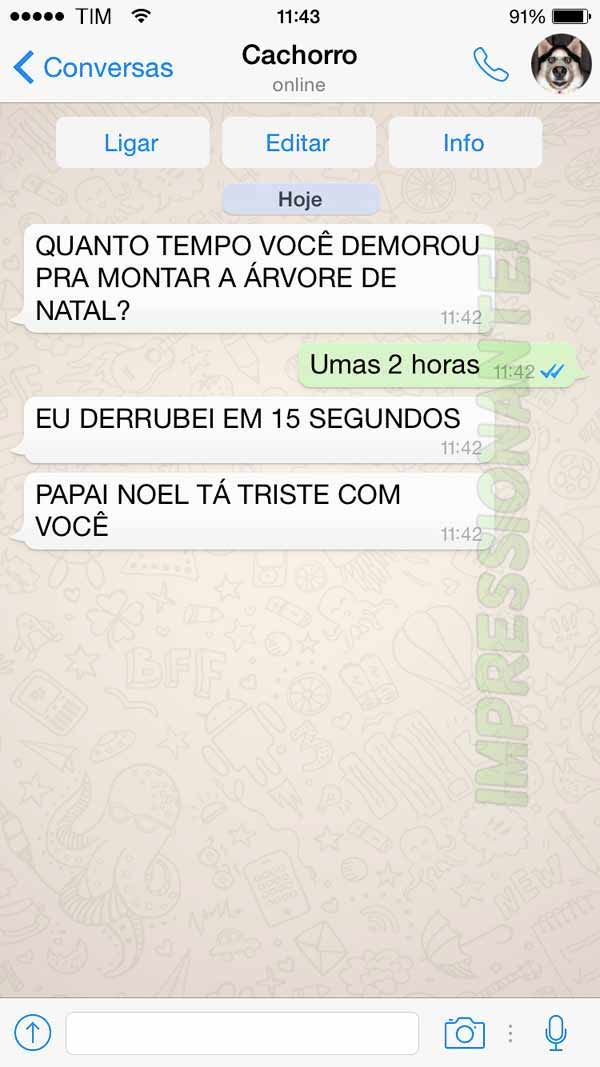Screen dimensions: 600x1067
Task: Open the Info button
Action: pyautogui.click(x=464, y=143)
